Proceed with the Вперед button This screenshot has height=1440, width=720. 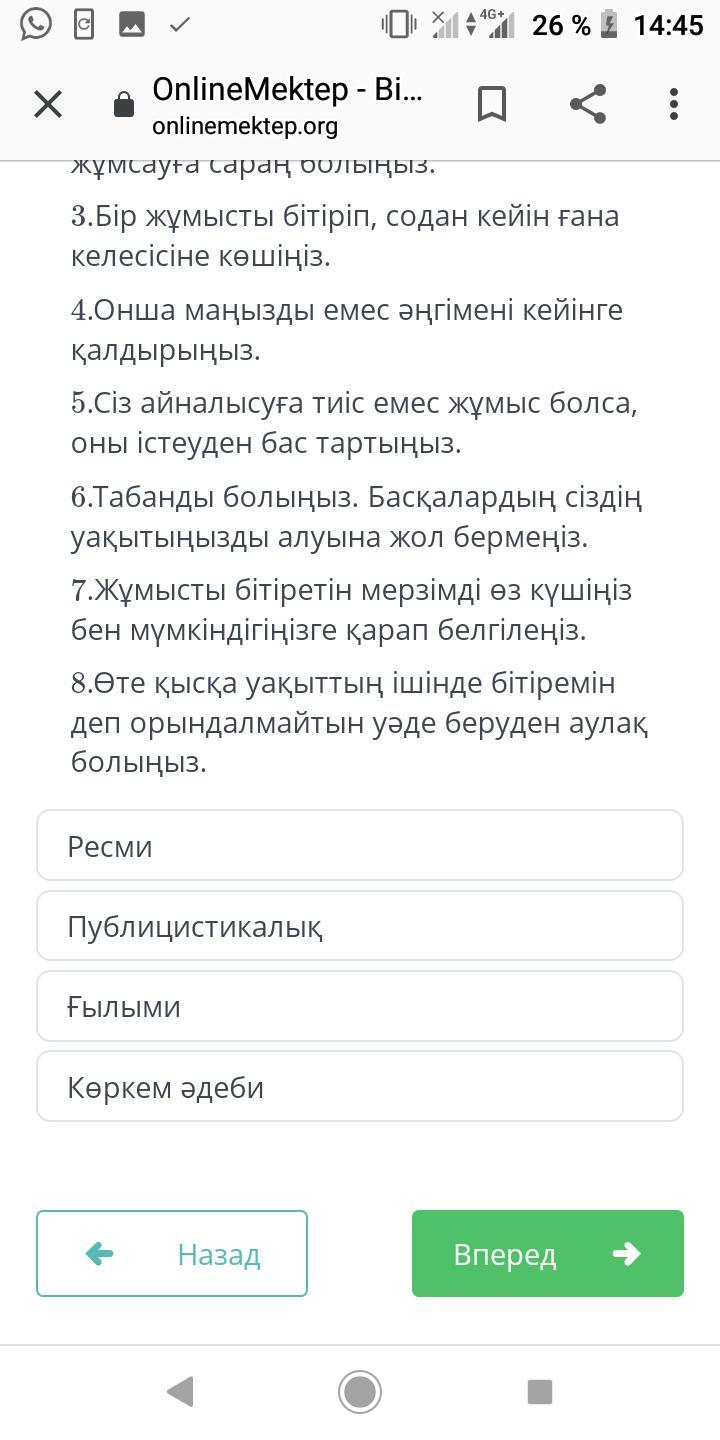coord(547,1254)
